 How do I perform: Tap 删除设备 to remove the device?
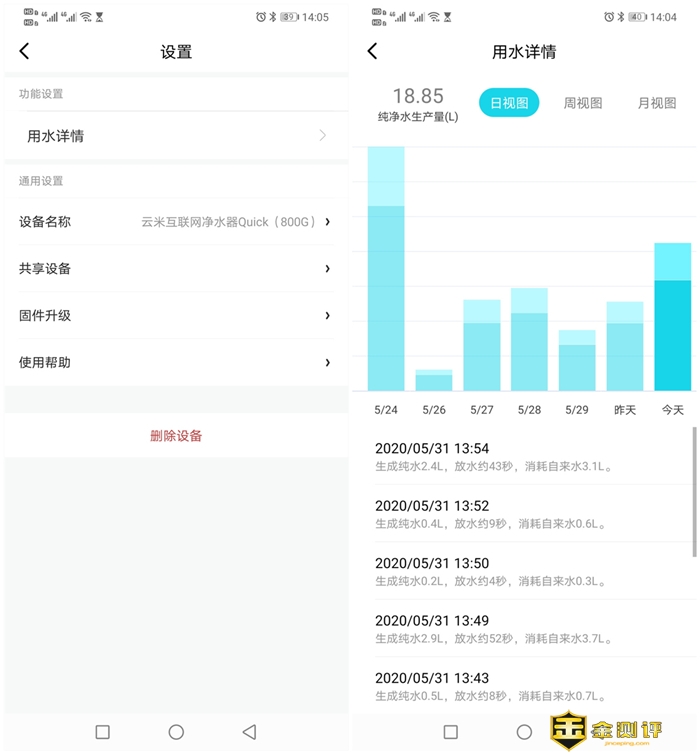click(176, 436)
